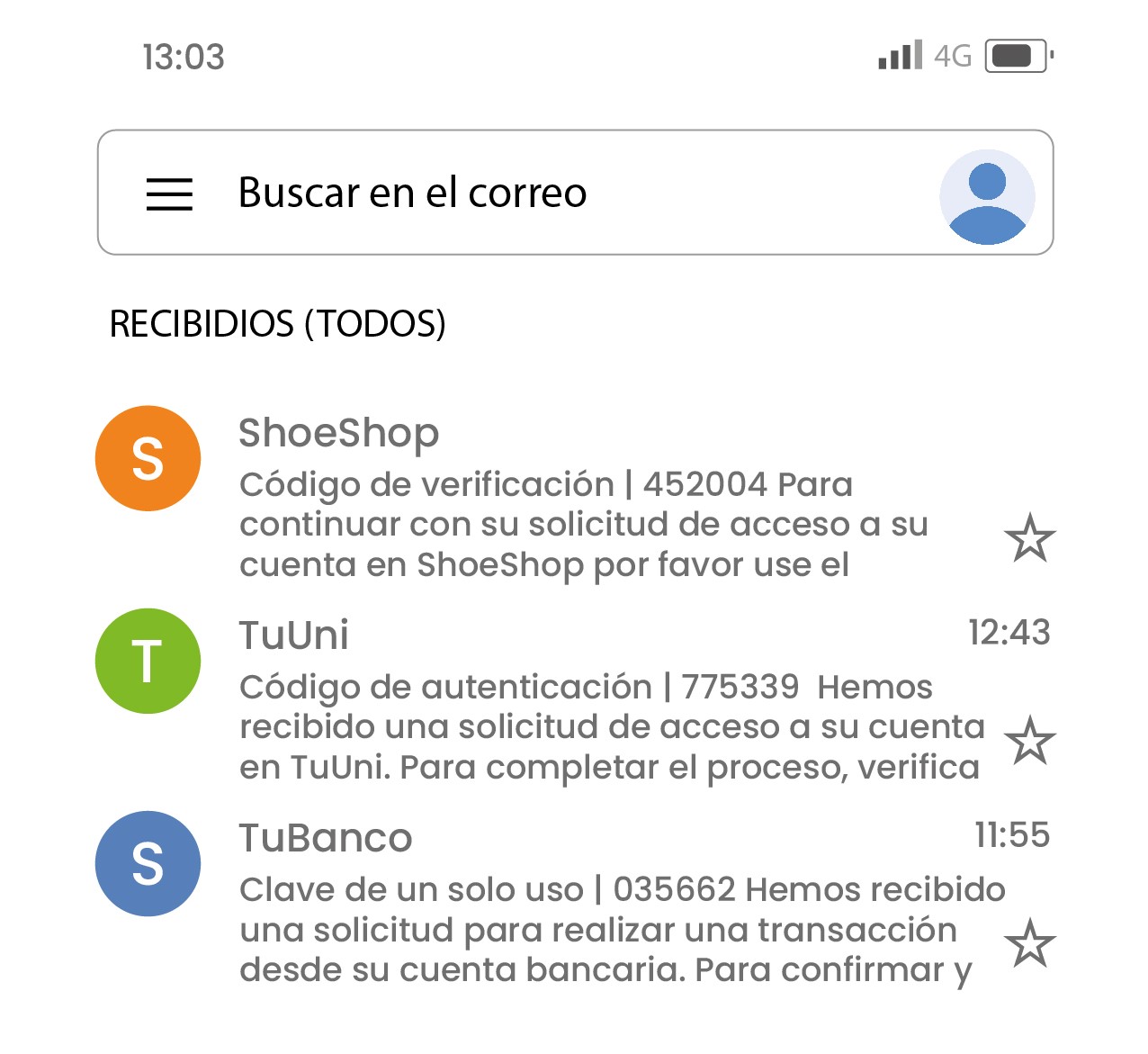
Task: Star the ShoeShop email
Action: (1029, 538)
